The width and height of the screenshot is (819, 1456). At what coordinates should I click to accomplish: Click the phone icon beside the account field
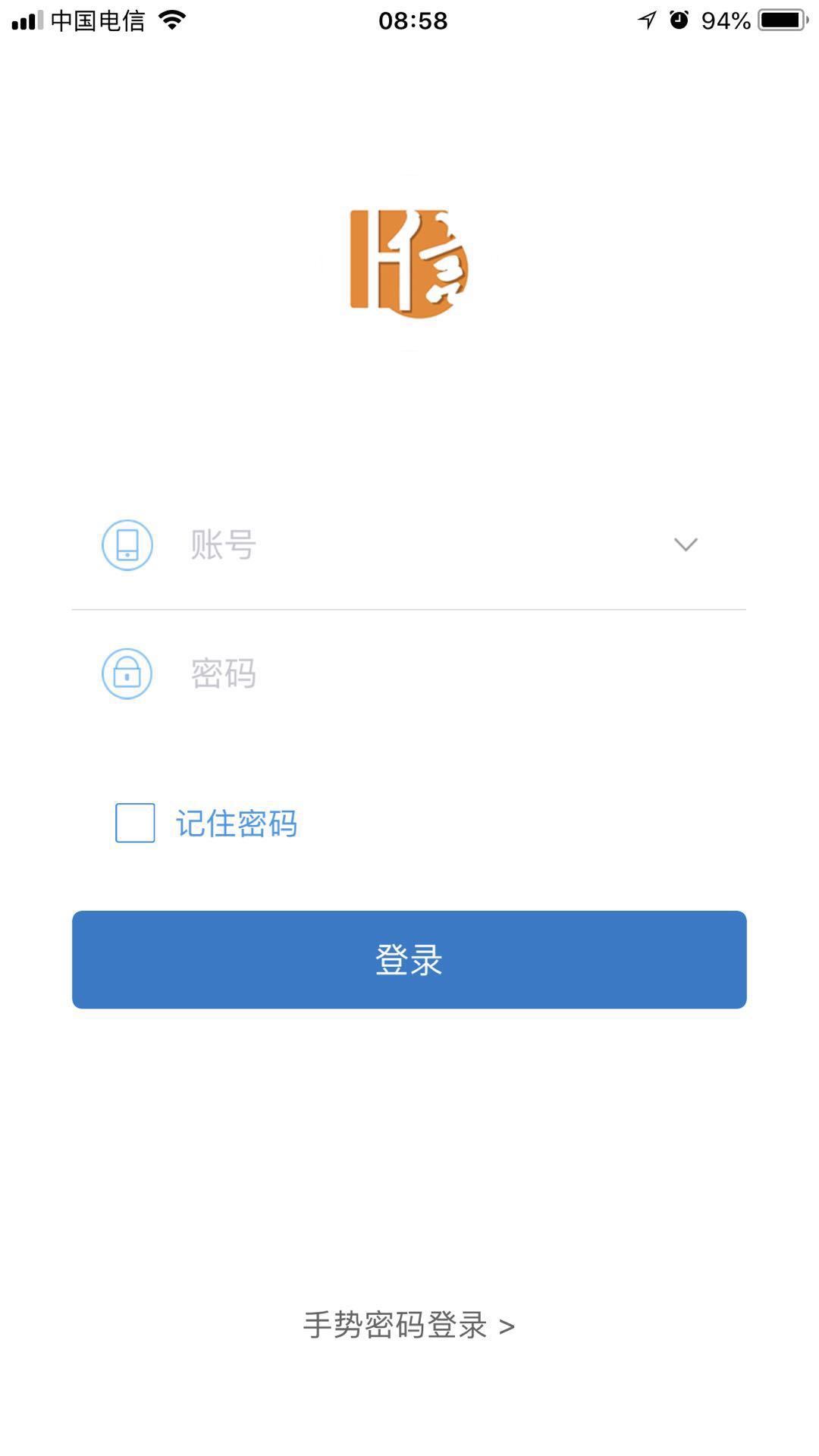point(127,544)
